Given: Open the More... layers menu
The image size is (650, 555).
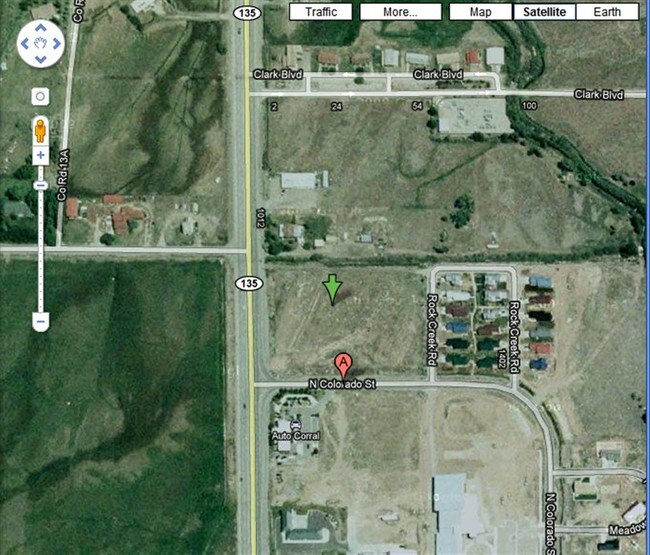Looking at the screenshot, I should click(400, 12).
